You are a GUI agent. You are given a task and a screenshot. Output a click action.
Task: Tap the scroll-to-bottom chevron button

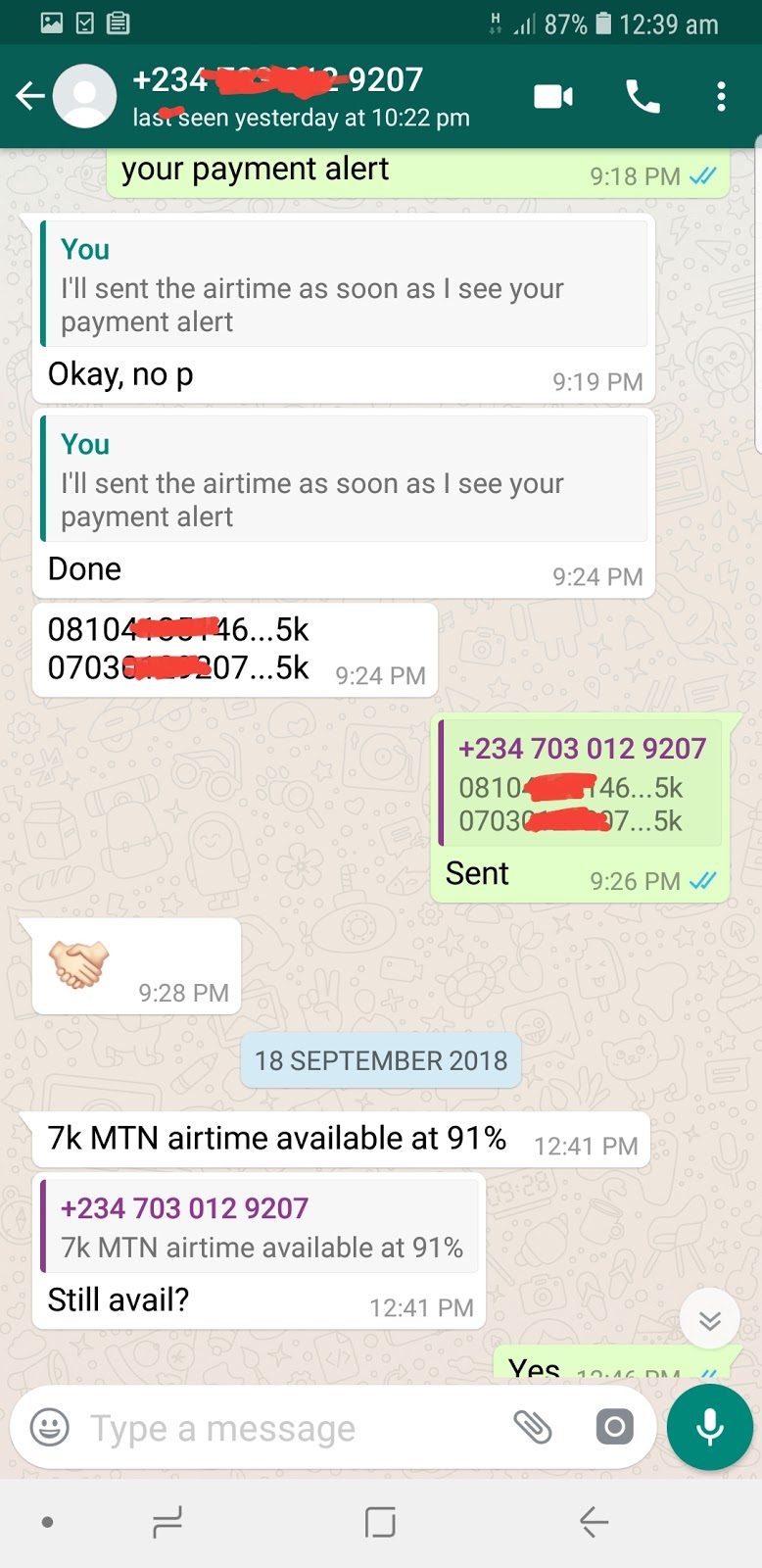click(709, 1318)
